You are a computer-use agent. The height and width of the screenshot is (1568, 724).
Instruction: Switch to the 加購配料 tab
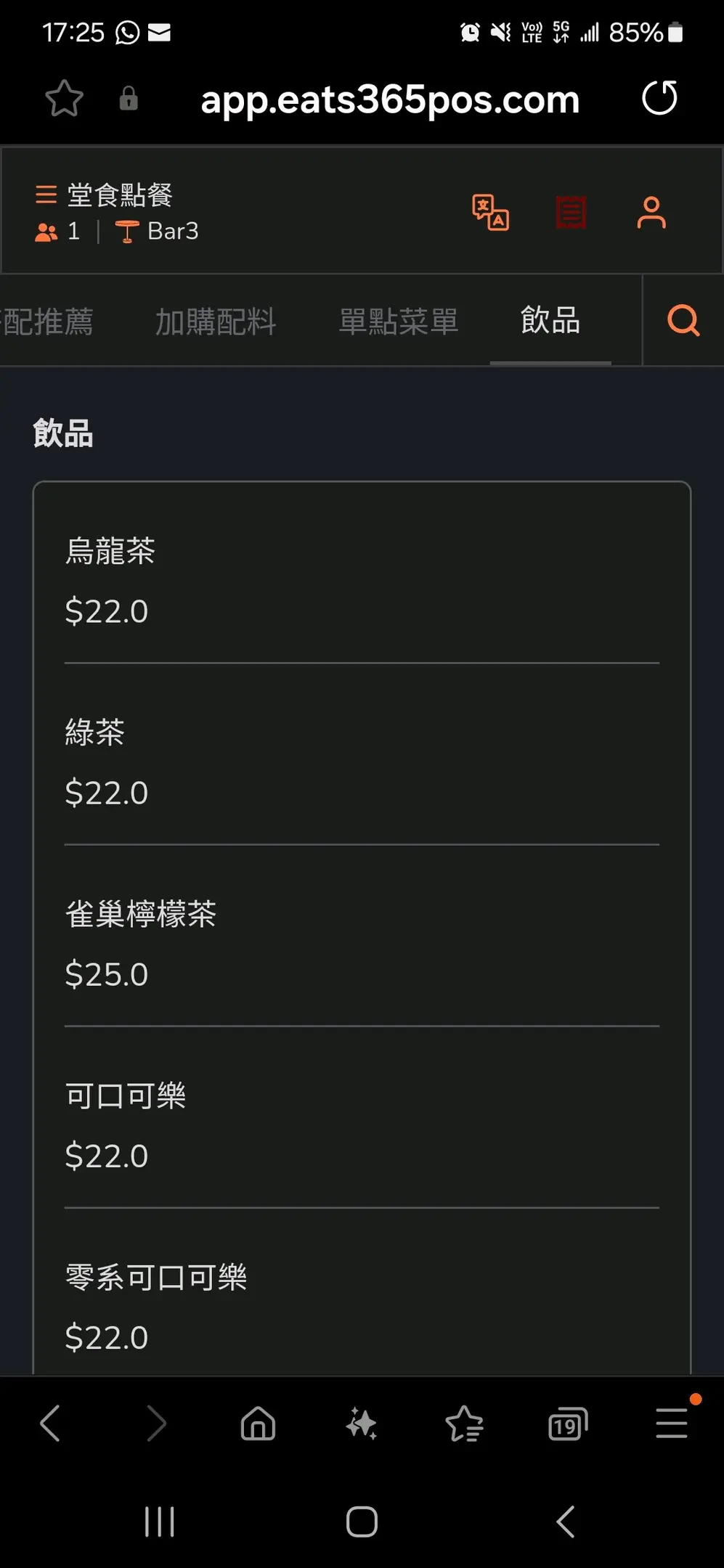tap(216, 321)
